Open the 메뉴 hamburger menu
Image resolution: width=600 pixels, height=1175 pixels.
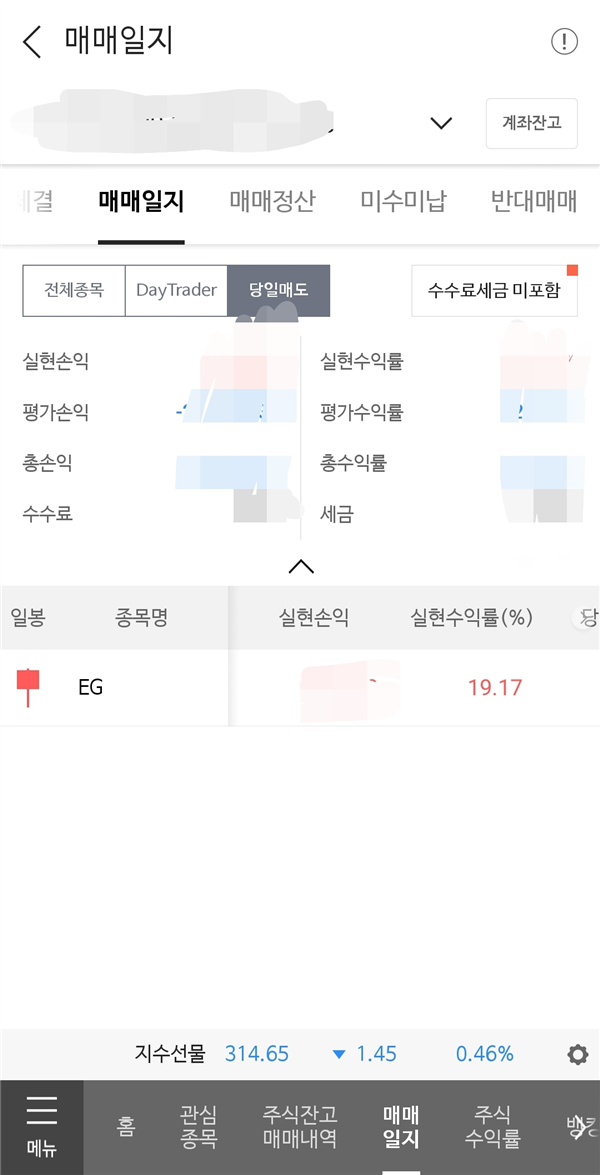click(41, 1127)
